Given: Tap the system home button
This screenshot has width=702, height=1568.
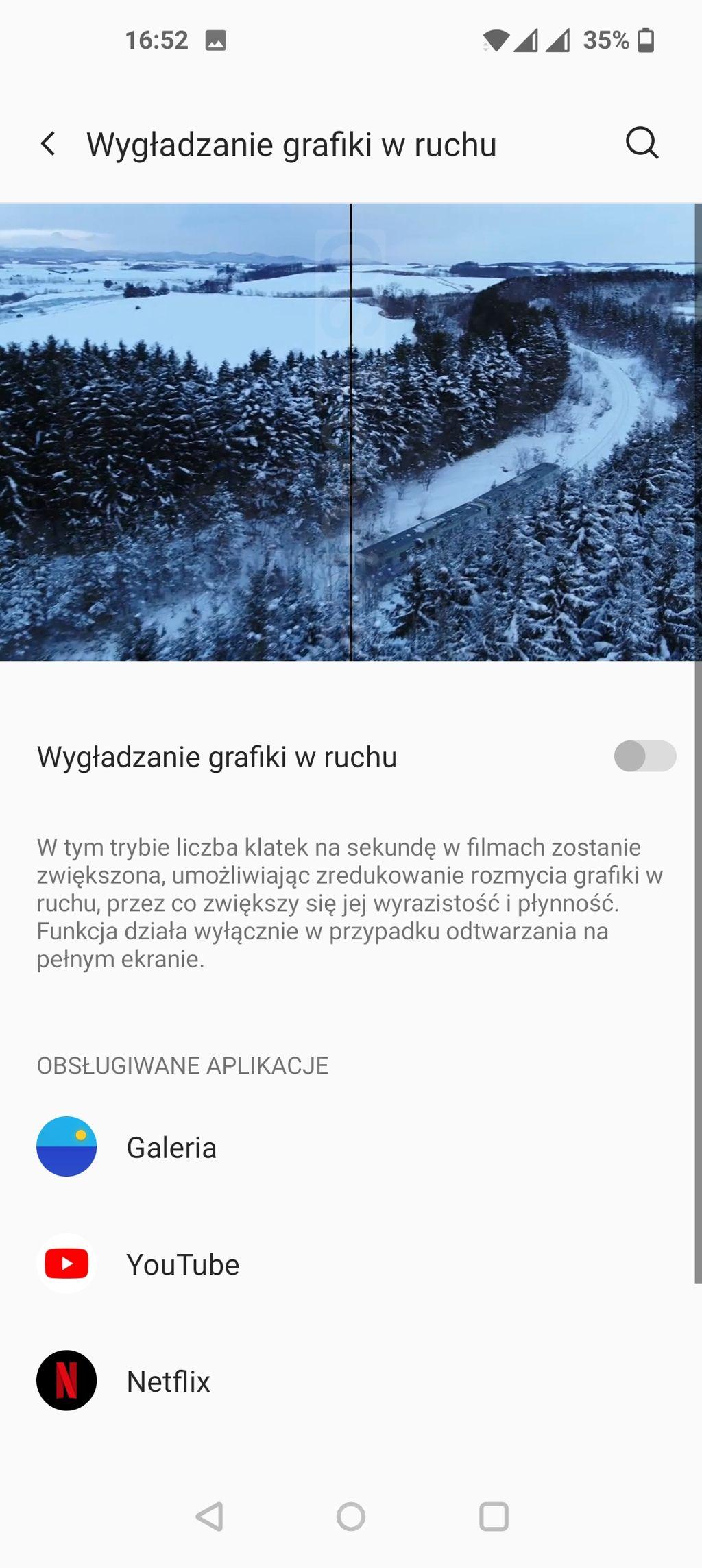Looking at the screenshot, I should [x=351, y=1516].
